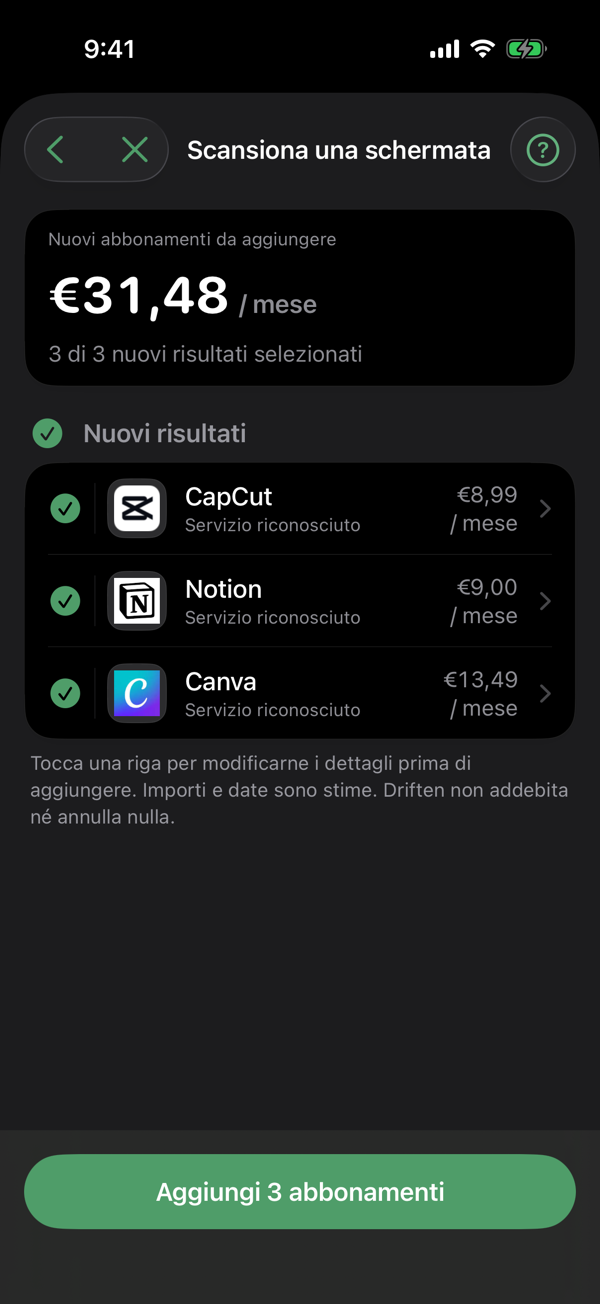
Task: Open the help question mark
Action: pos(543,150)
